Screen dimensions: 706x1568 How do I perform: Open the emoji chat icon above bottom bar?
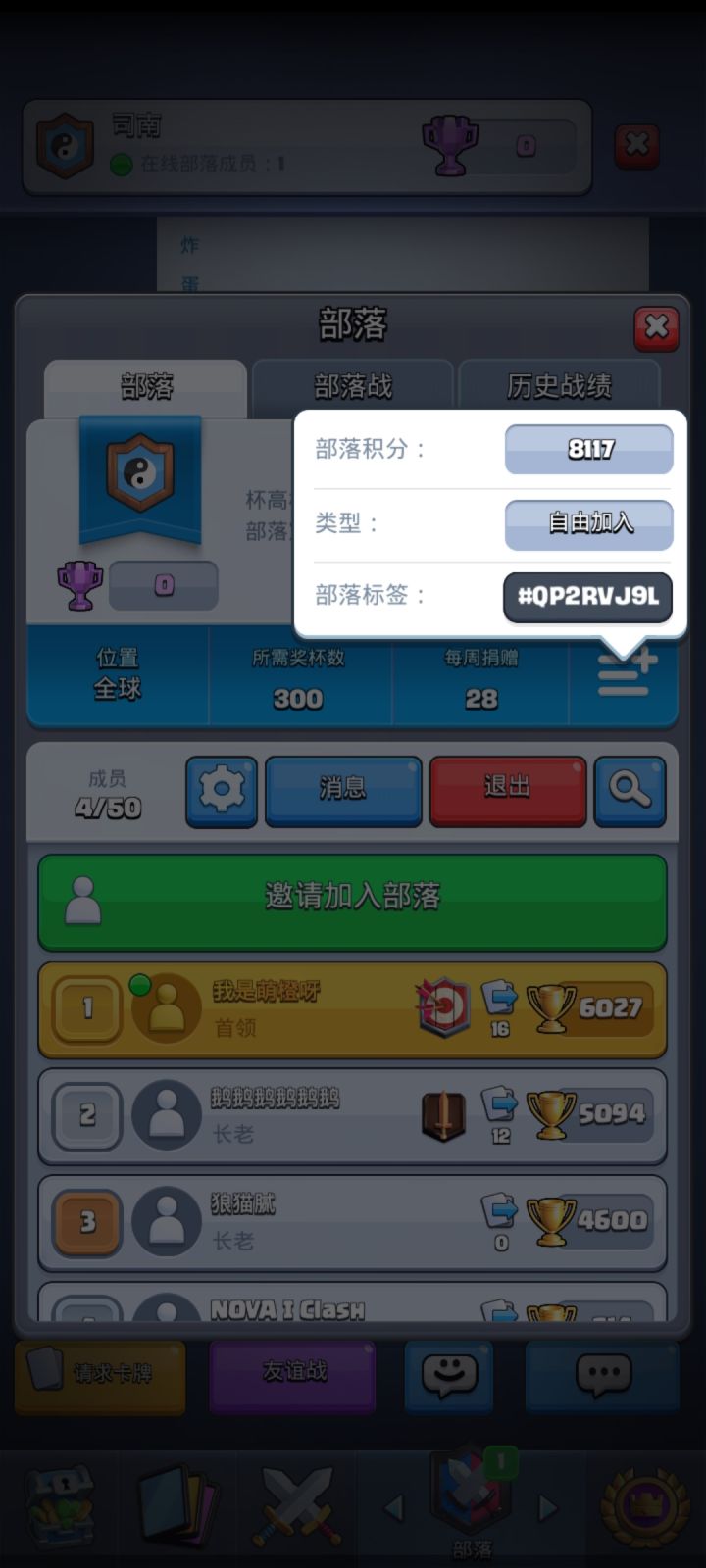(x=449, y=1377)
